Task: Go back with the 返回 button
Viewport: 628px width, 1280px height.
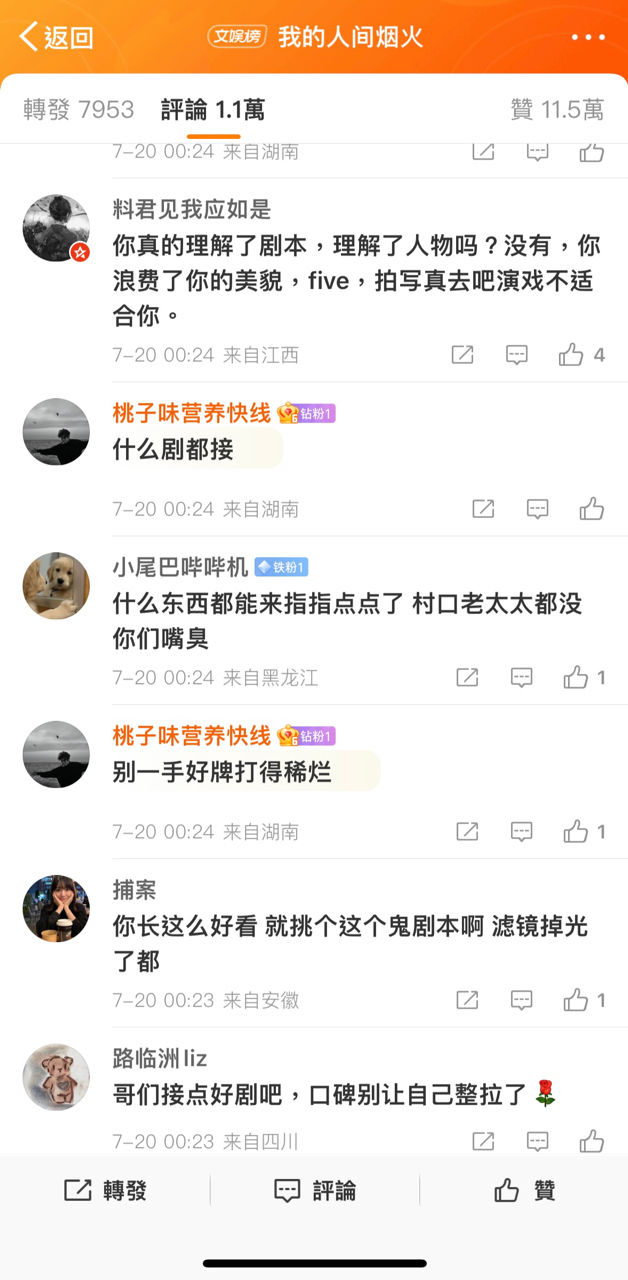Action: [x=56, y=37]
